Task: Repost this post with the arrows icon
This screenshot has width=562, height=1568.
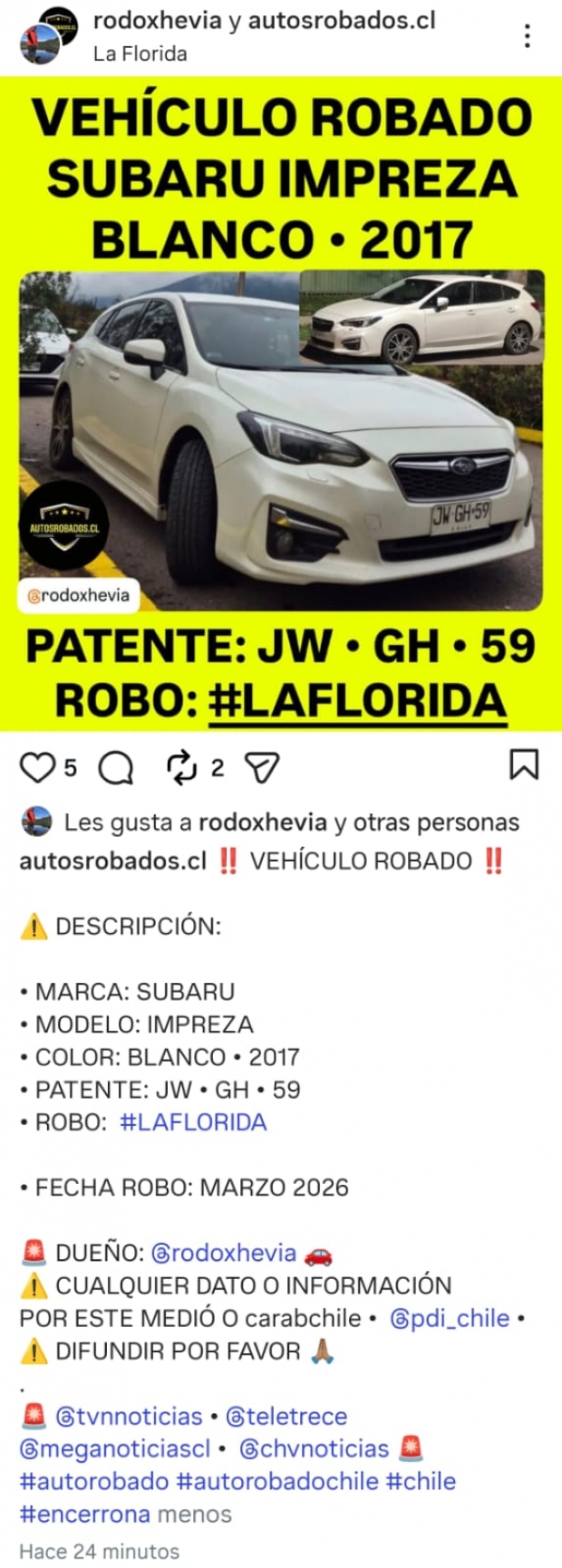Action: tap(182, 767)
